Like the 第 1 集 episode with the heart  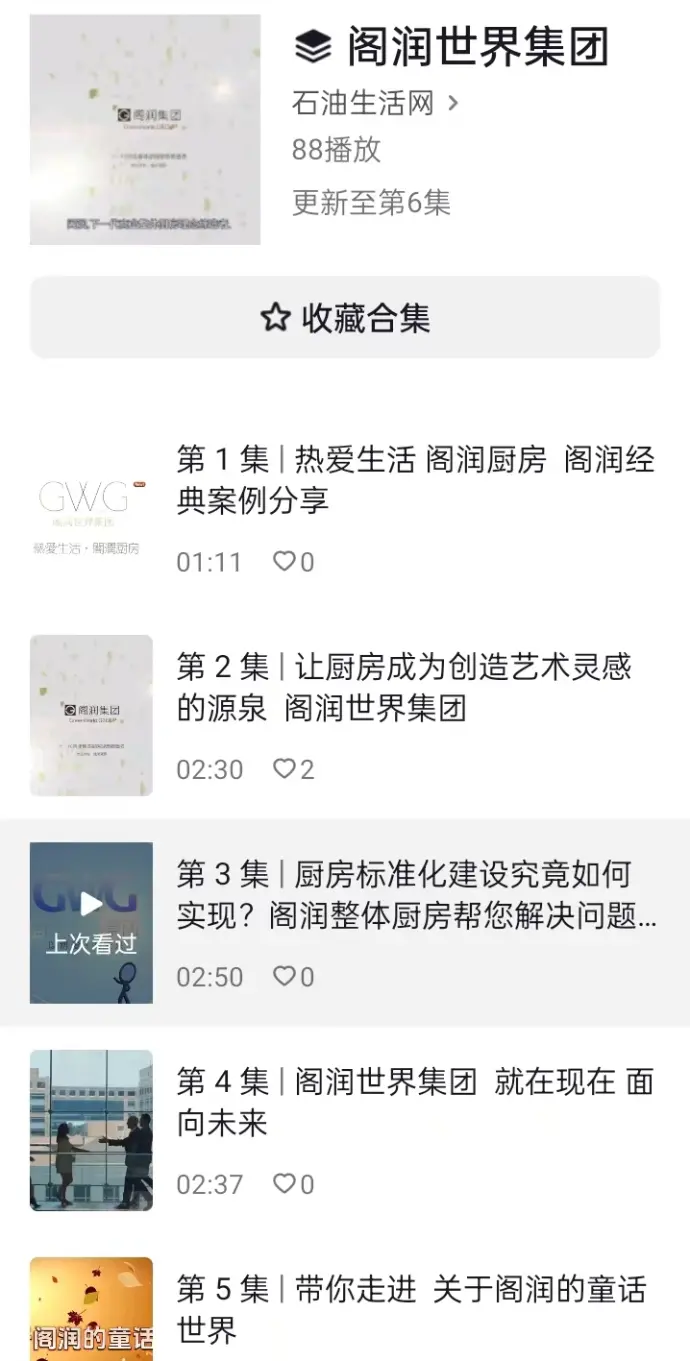coord(286,562)
